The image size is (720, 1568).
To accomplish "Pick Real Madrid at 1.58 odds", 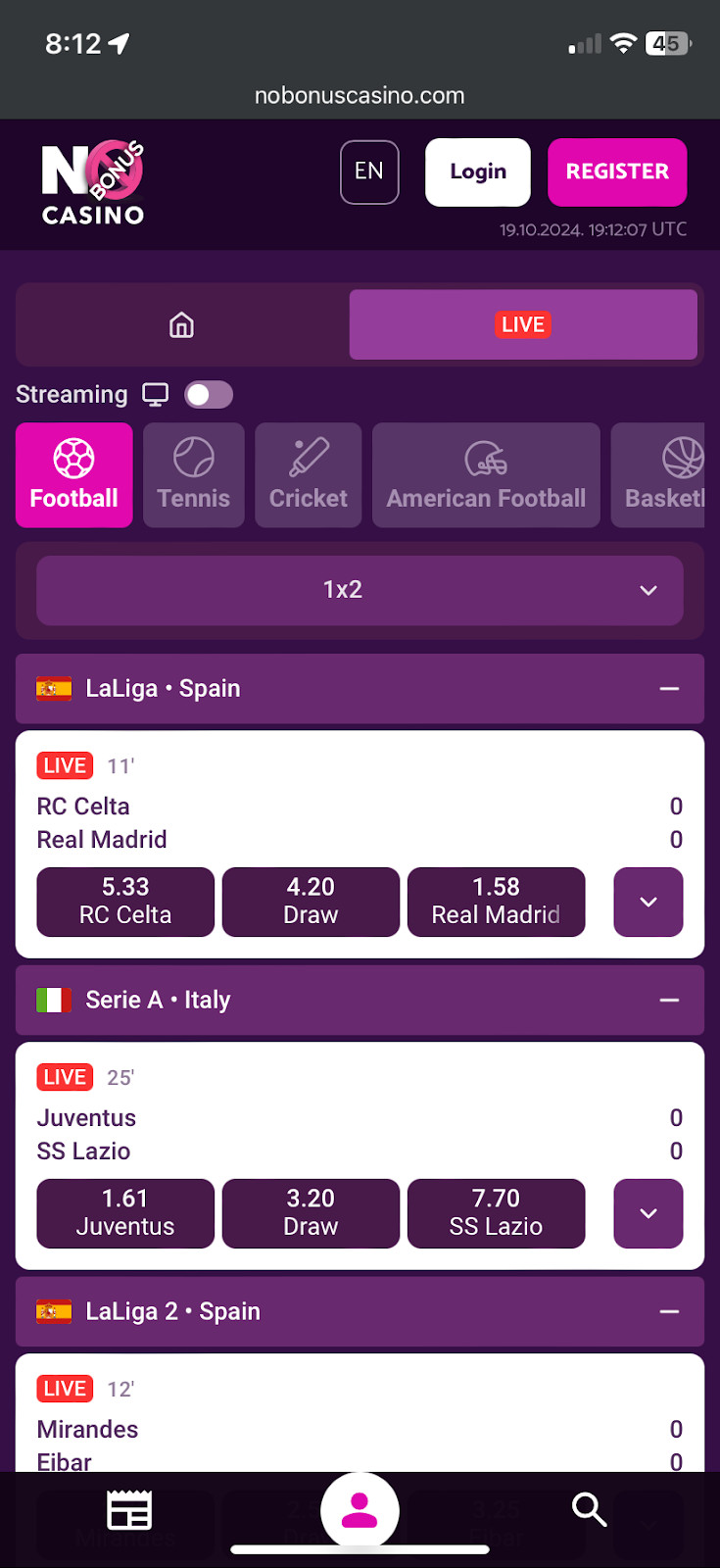I will coord(496,902).
